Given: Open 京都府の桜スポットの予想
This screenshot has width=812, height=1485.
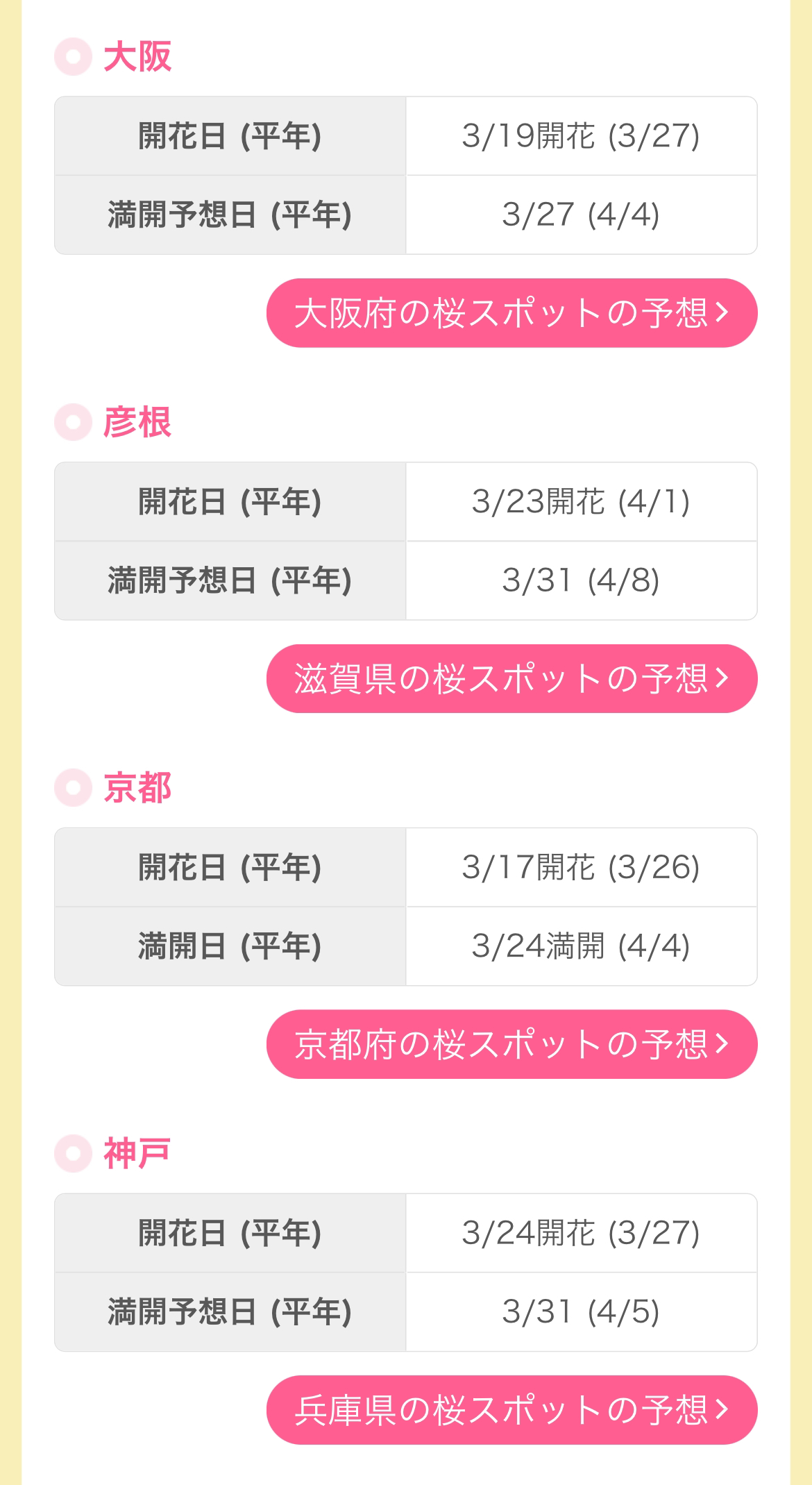Looking at the screenshot, I should coord(511,1044).
